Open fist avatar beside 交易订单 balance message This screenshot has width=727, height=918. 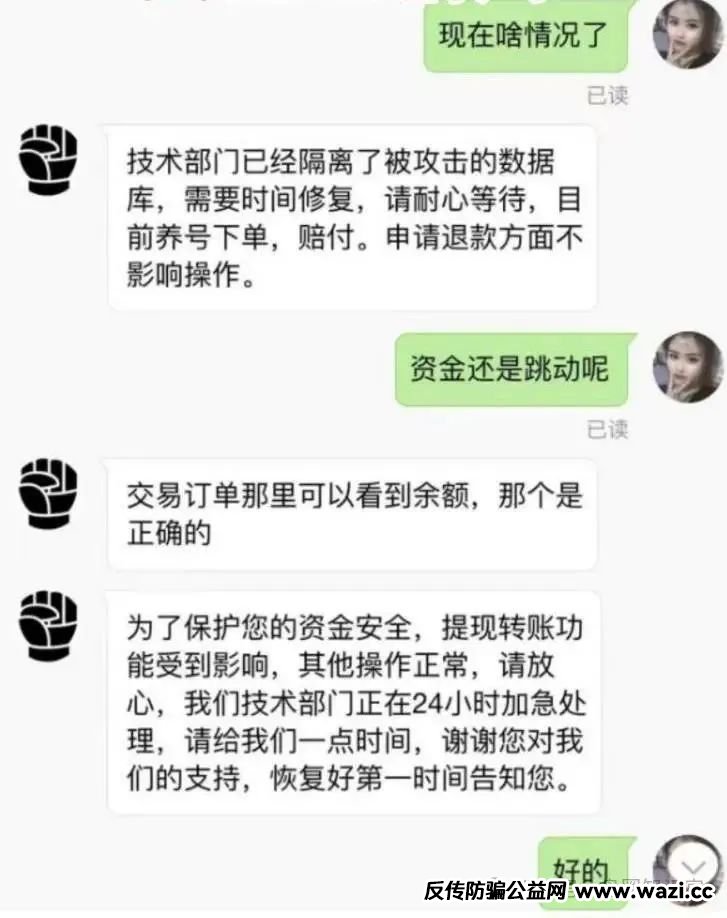[49, 494]
